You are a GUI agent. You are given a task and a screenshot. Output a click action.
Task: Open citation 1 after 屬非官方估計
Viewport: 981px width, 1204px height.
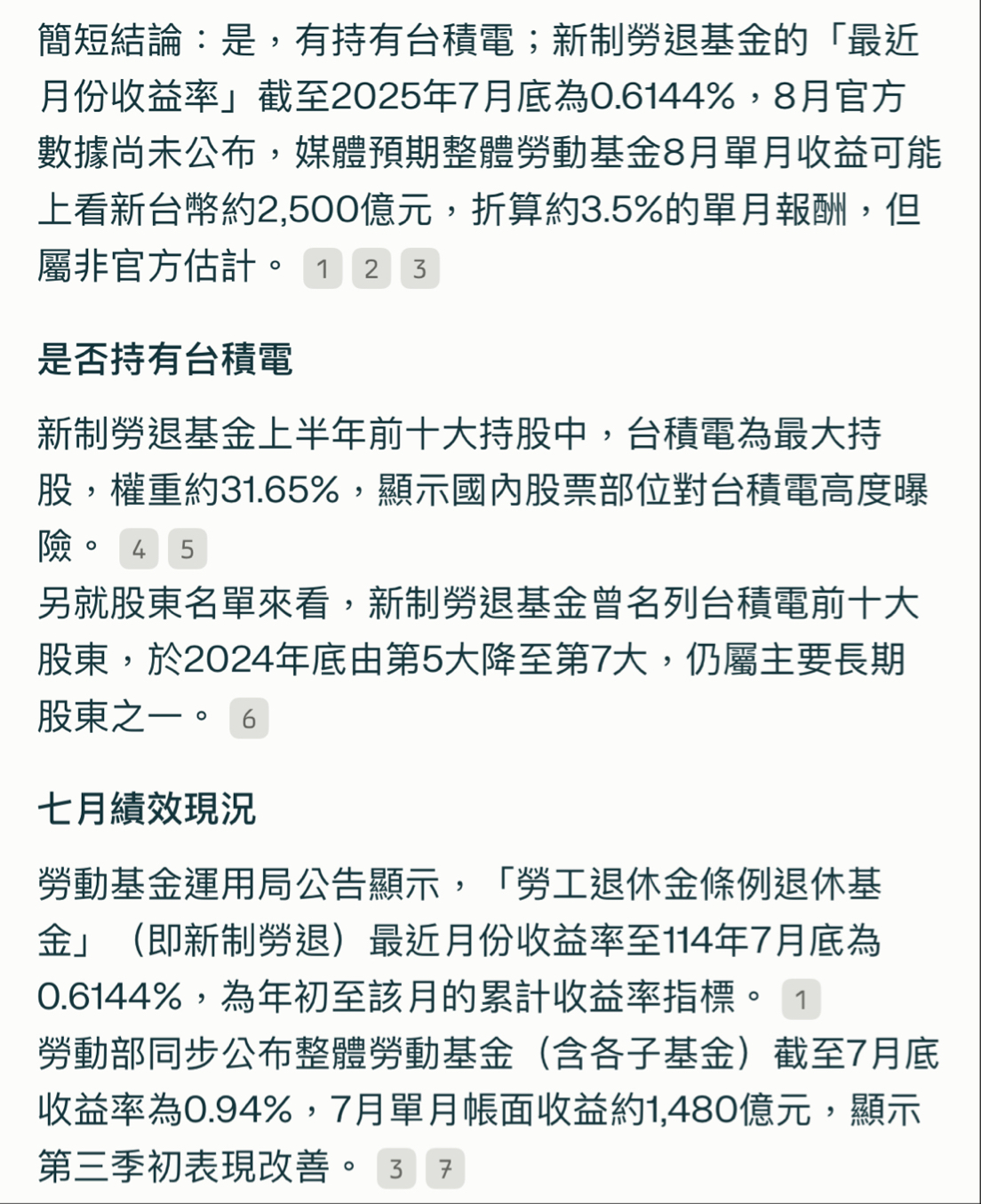323,268
